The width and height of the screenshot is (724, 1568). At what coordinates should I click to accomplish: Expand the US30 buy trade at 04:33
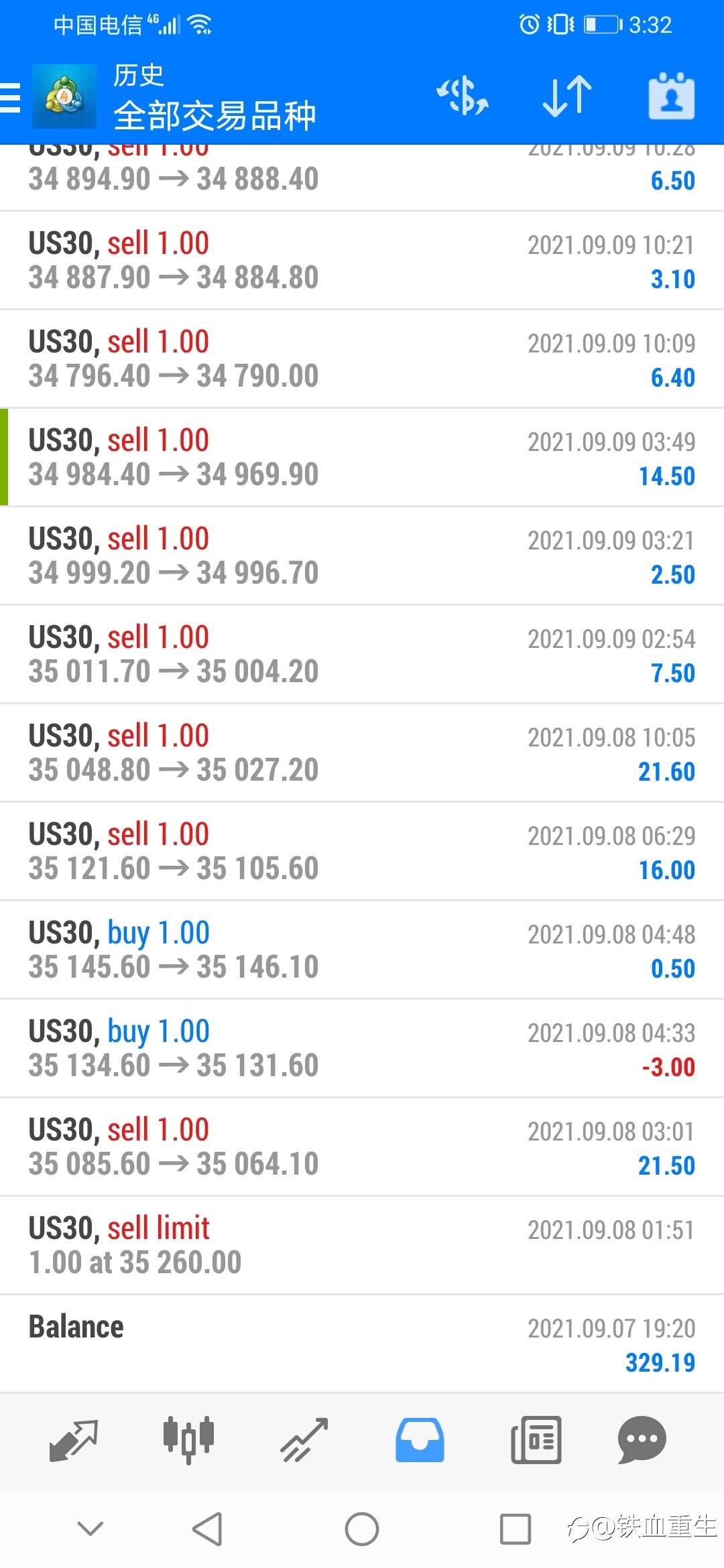pyautogui.click(x=362, y=1048)
